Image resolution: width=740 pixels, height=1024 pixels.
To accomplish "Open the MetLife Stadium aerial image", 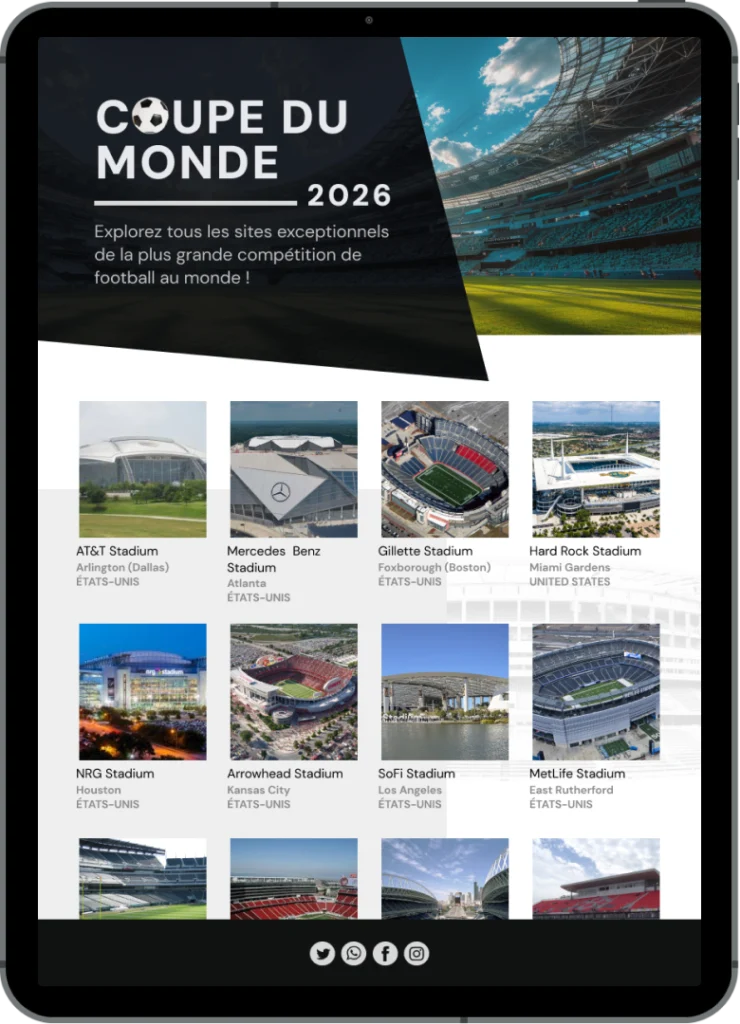I will point(595,690).
